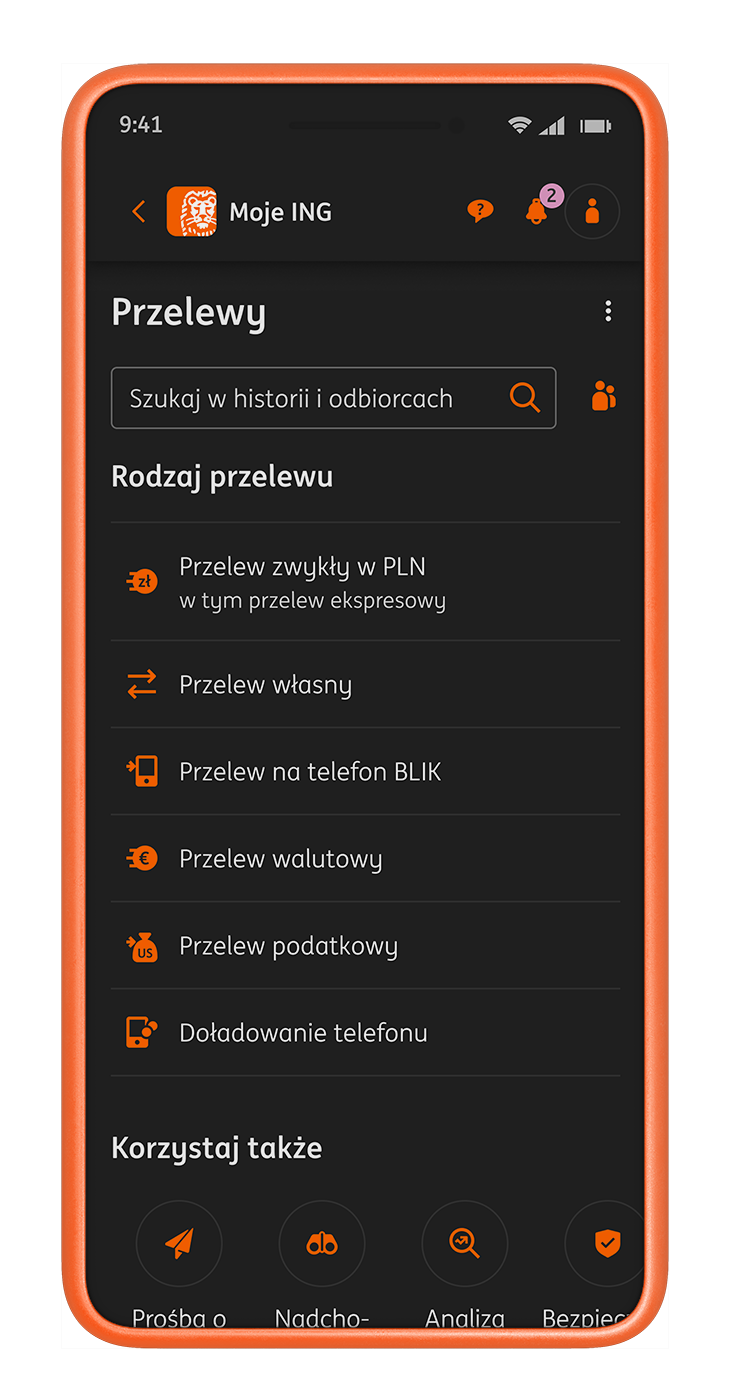
Task: Choose Przelew własny
Action: 365,685
